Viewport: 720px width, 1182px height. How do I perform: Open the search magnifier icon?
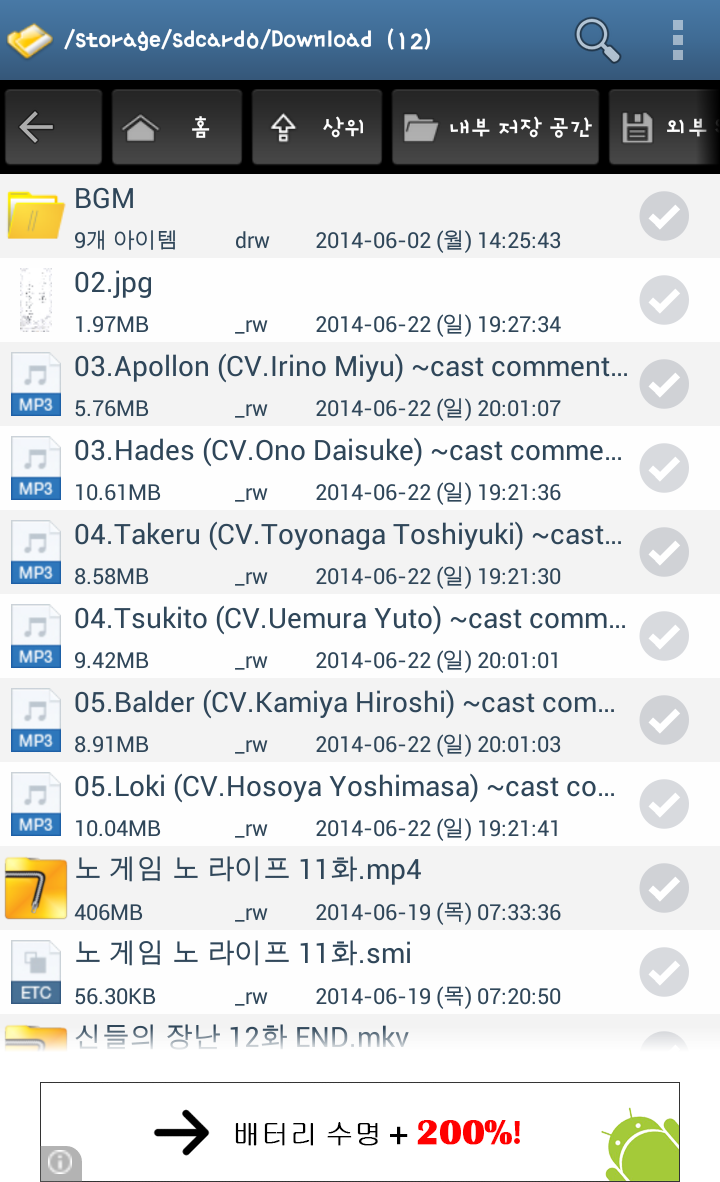coord(597,40)
